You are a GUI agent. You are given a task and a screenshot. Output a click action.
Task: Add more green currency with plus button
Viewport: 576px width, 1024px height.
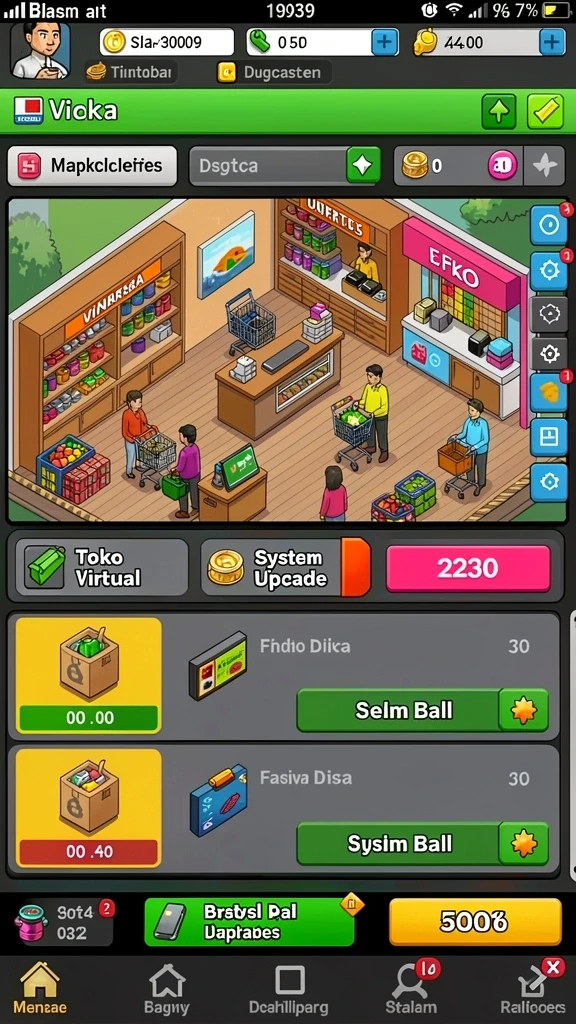pyautogui.click(x=384, y=42)
